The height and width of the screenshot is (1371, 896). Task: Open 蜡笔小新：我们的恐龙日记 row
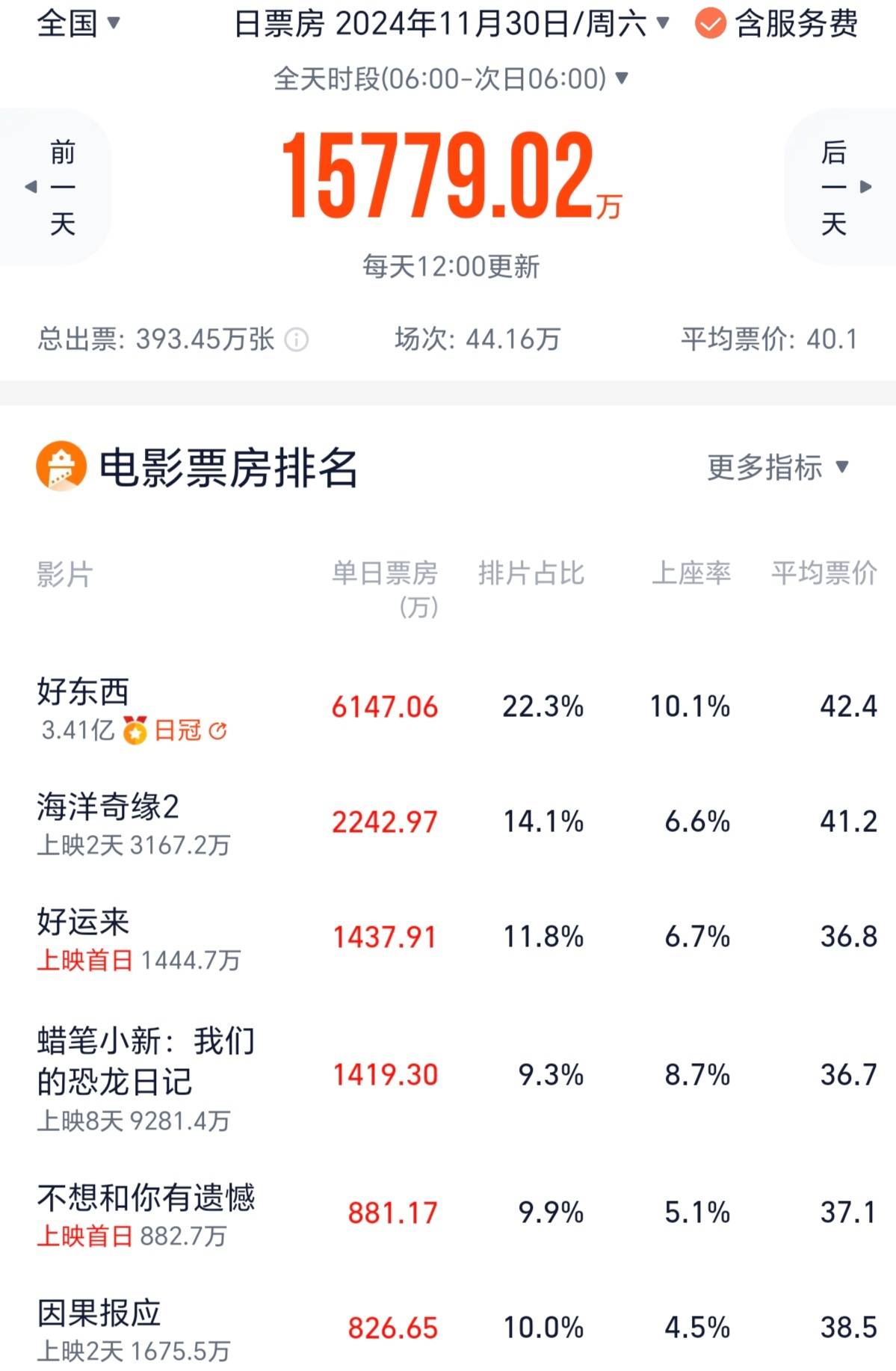(146, 1062)
